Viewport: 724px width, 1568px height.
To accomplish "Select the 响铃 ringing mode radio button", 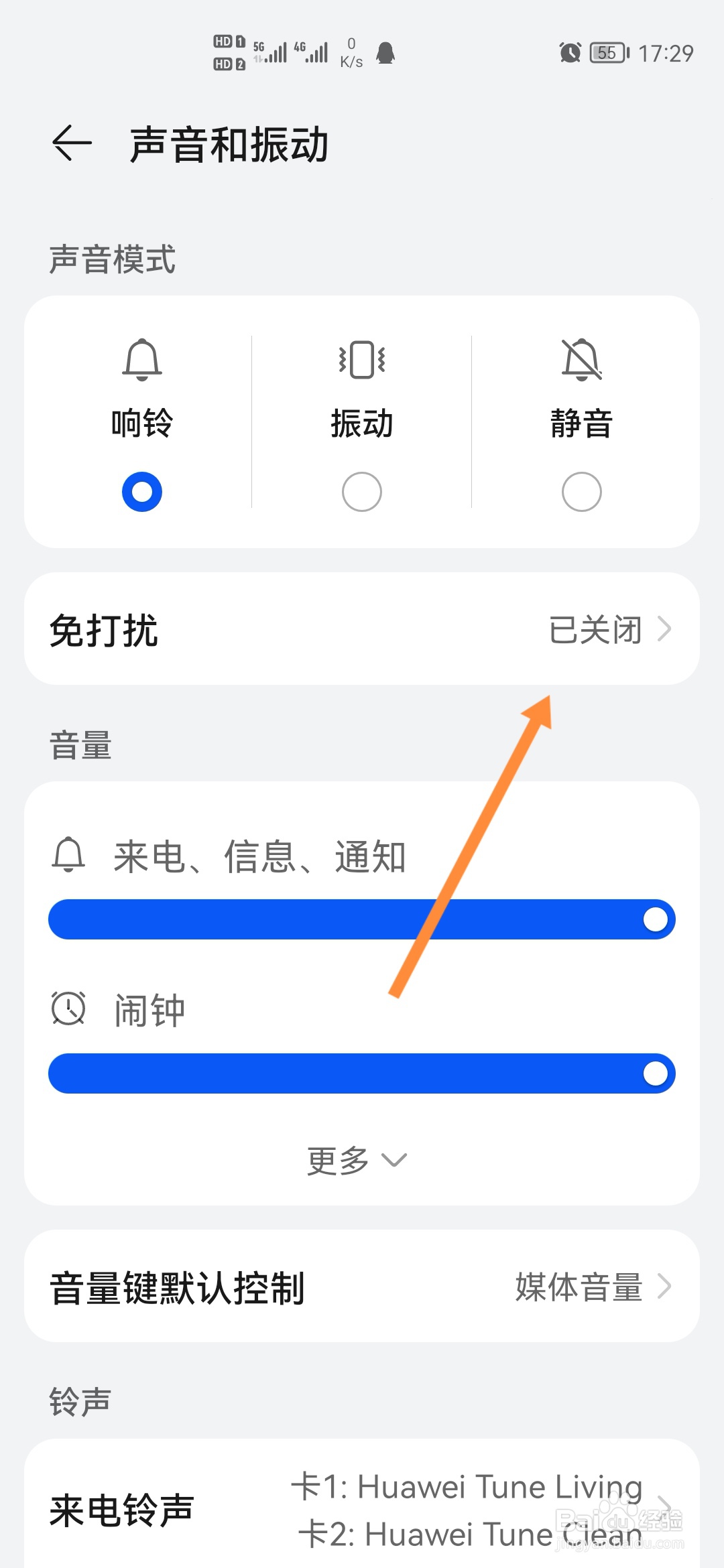I will tap(141, 491).
